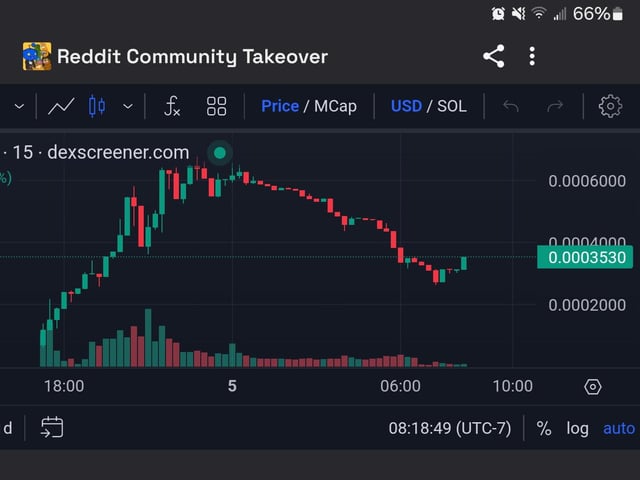Expand the chart type dropdown arrow
640x480 pixels.
(x=127, y=106)
